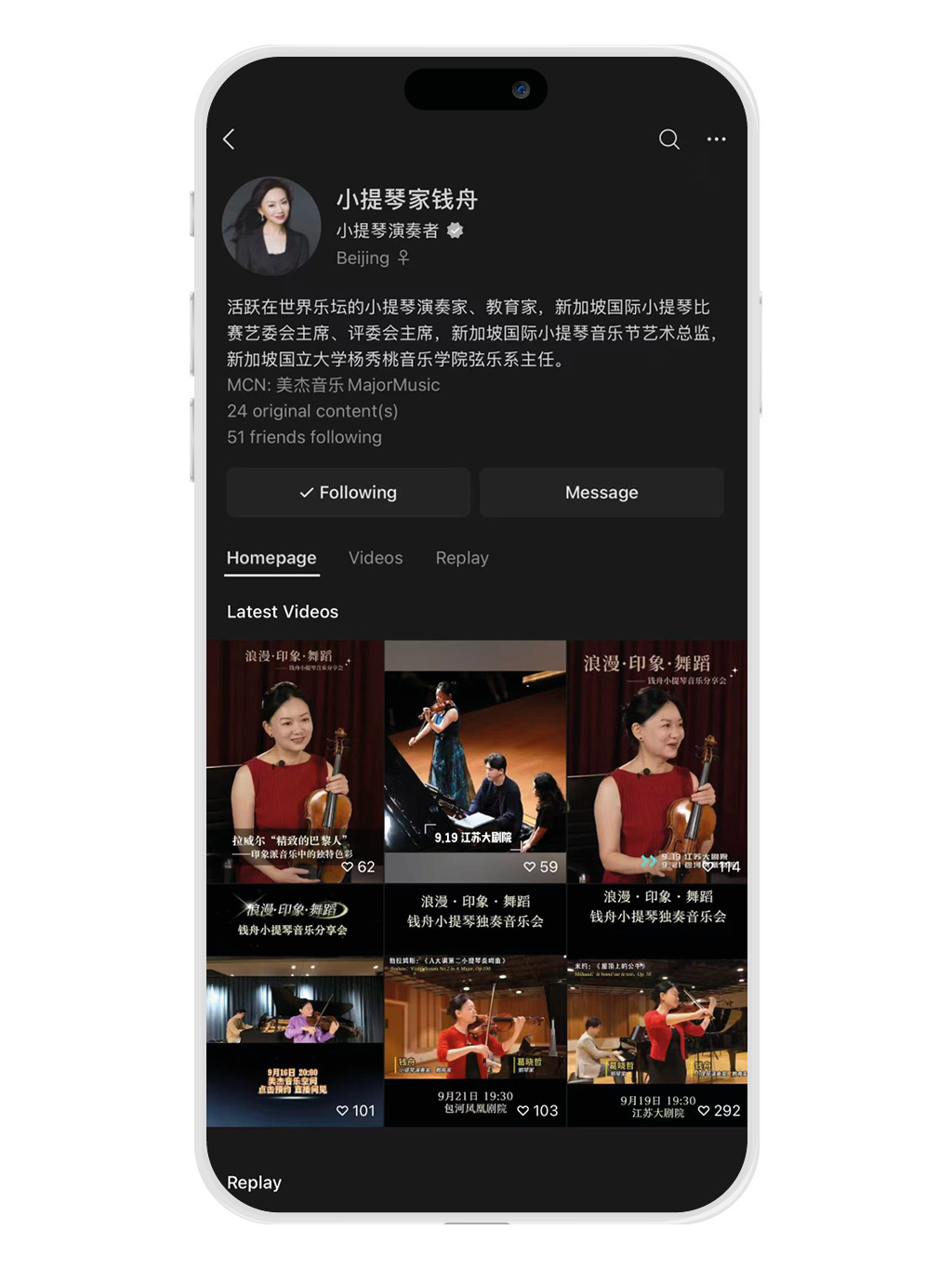Send a message via Message button
Screen dimensions: 952x1269
click(602, 493)
